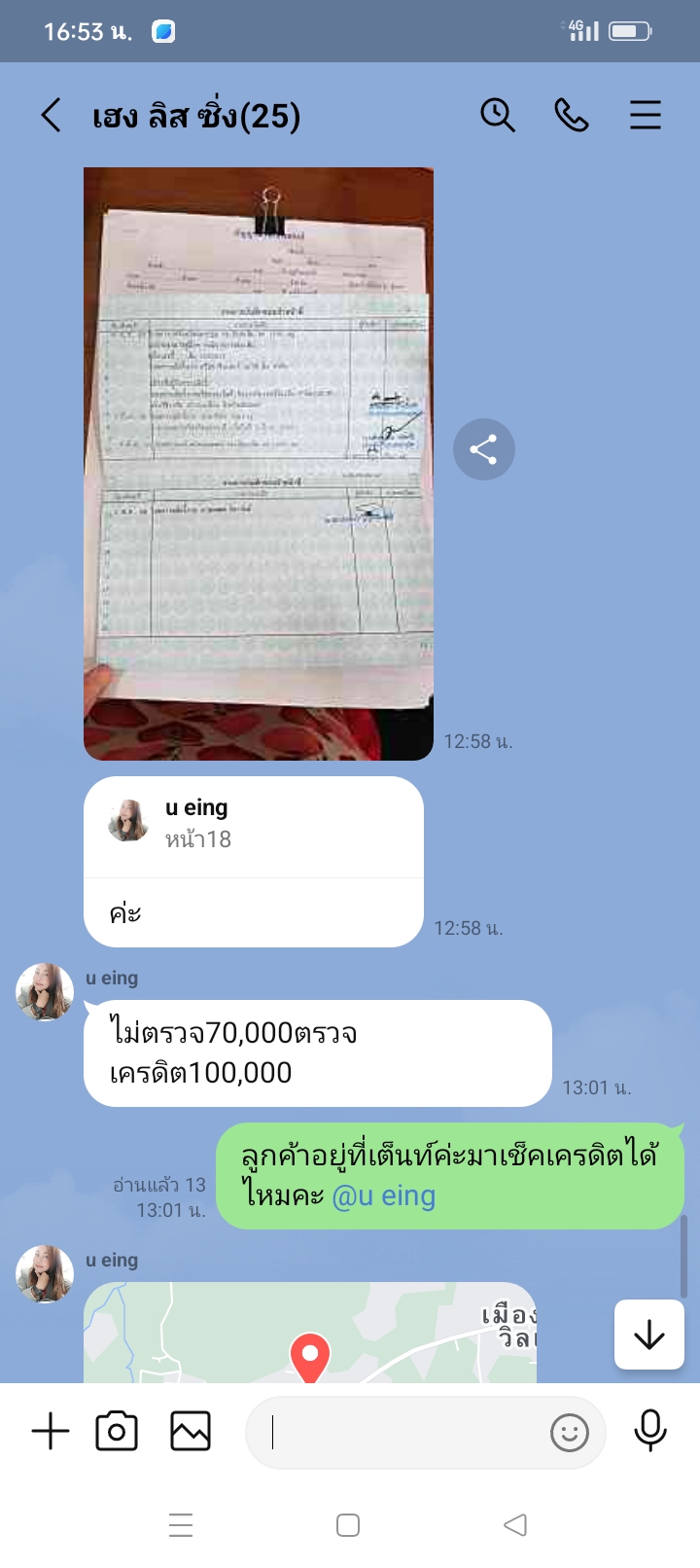Viewport: 700px width, 1568px height.
Task: Open the chat menu
Action: pyautogui.click(x=645, y=116)
